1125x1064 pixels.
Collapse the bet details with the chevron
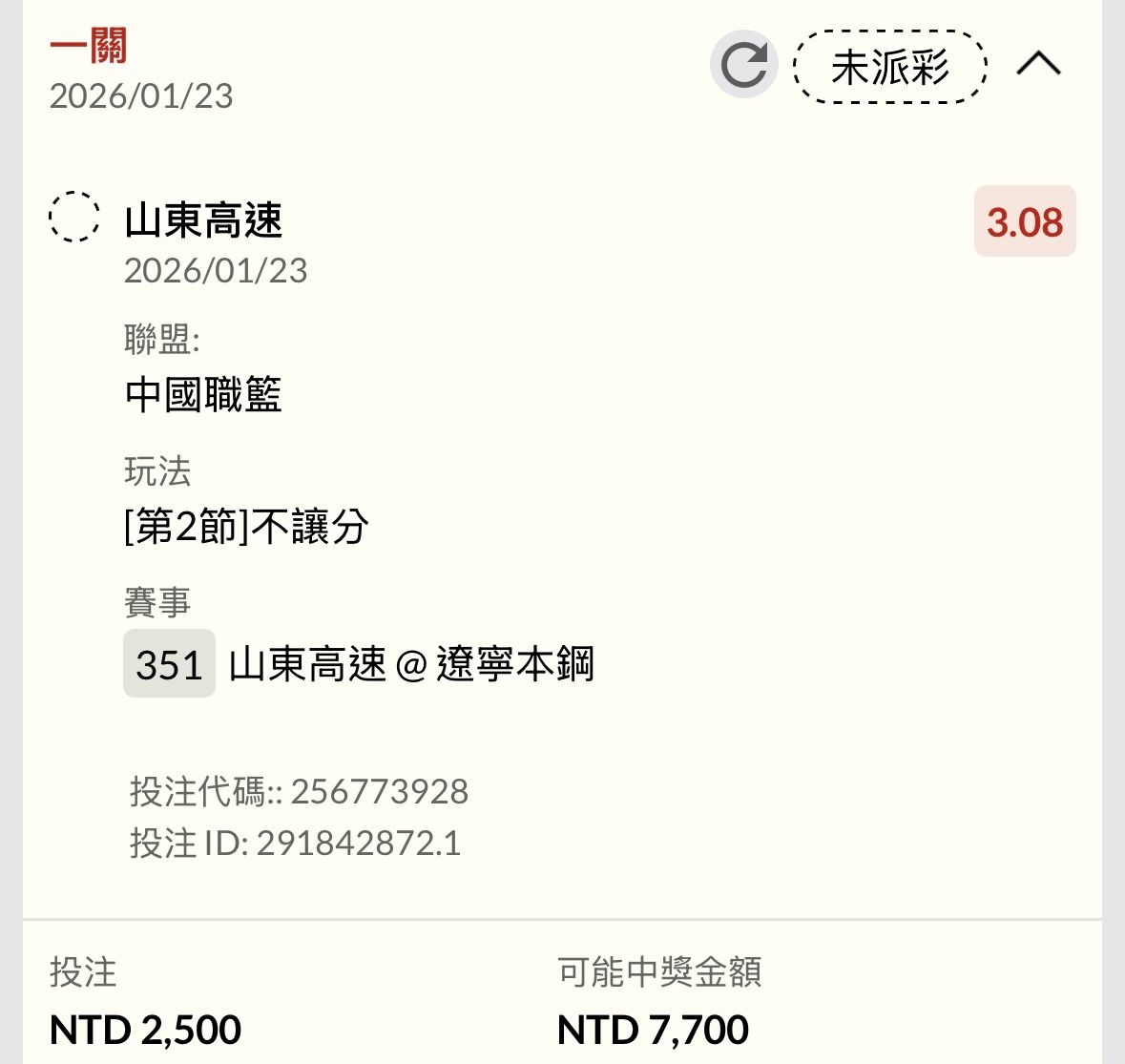point(1038,64)
